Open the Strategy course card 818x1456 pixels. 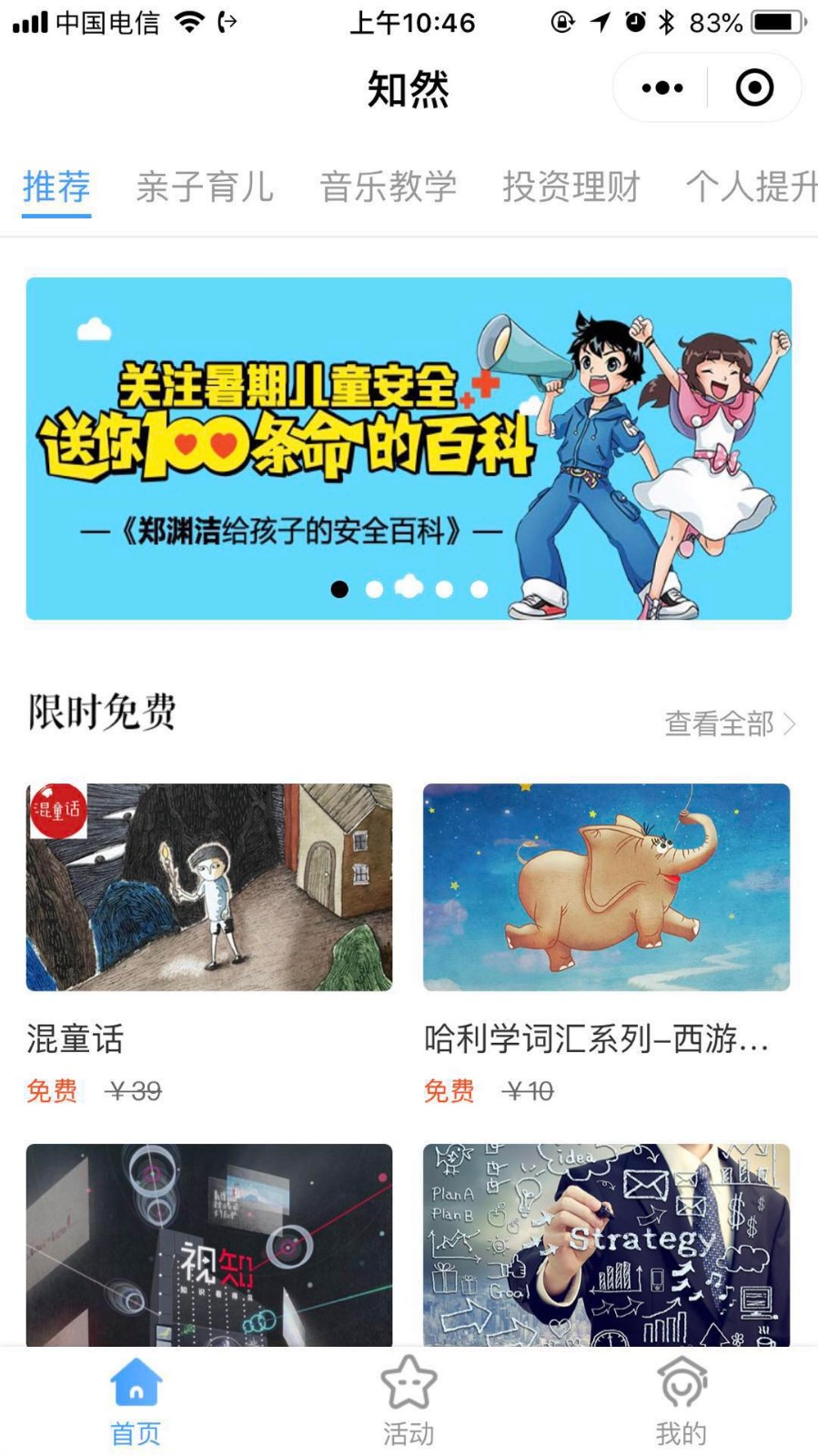pyautogui.click(x=606, y=1245)
